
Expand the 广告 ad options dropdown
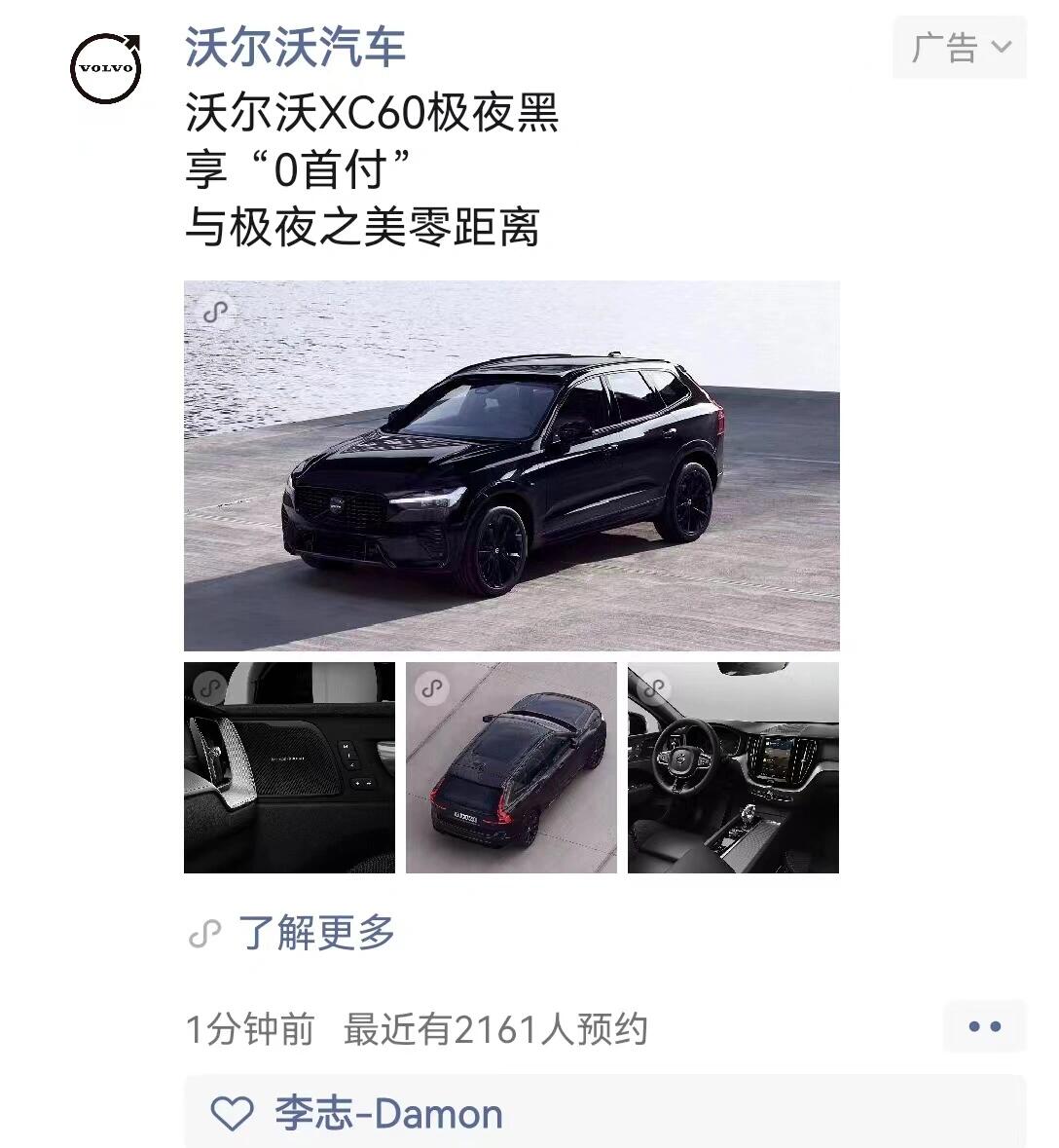point(960,47)
